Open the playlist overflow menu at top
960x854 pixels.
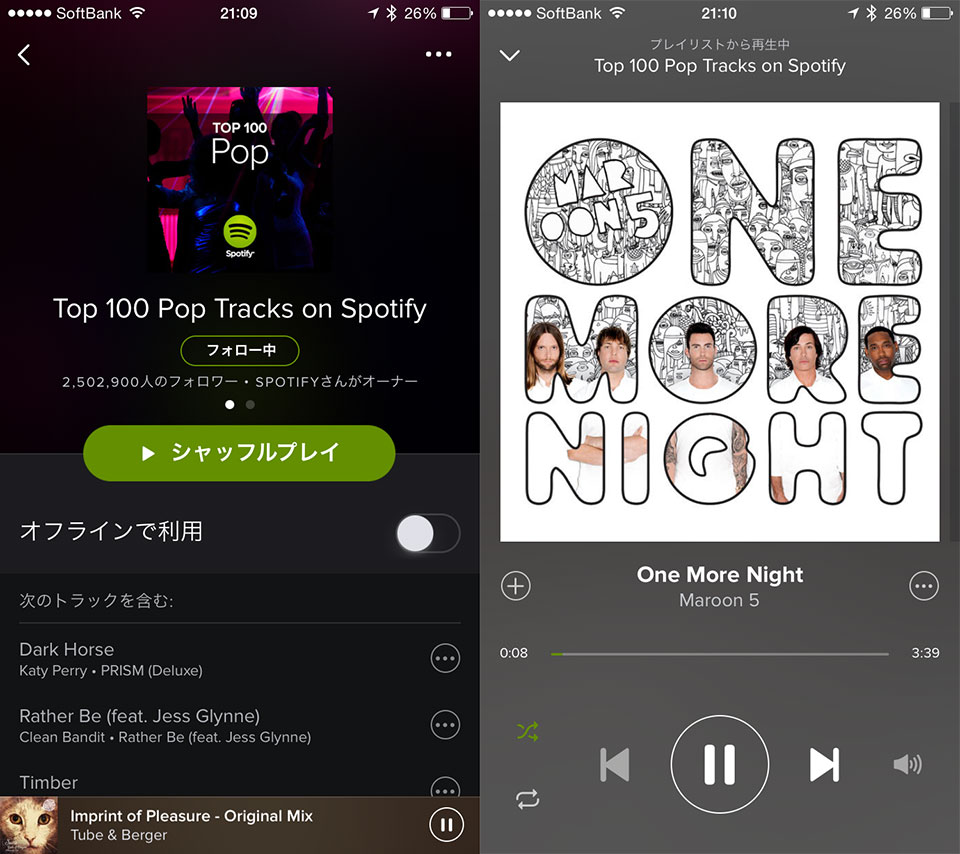438,55
